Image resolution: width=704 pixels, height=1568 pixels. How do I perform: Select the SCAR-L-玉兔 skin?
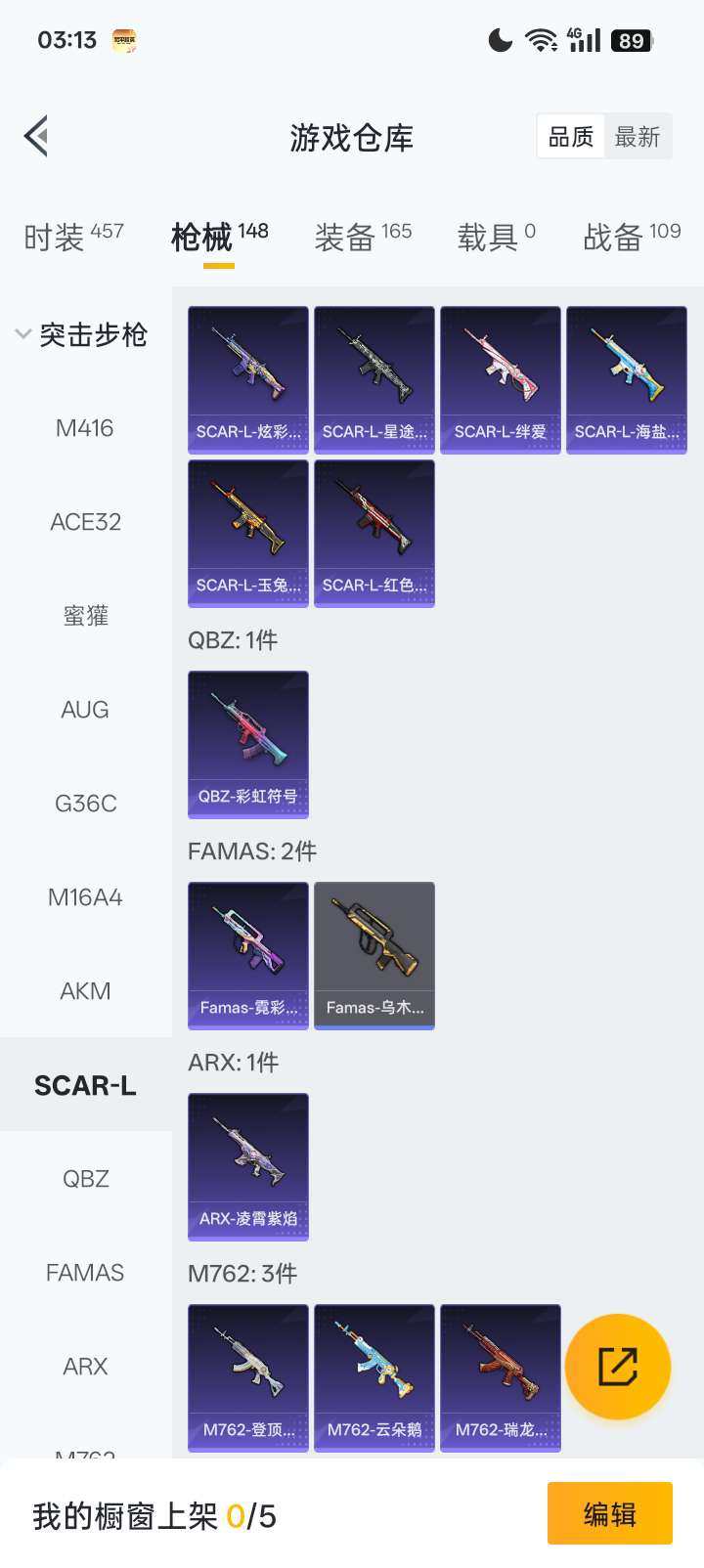coord(247,534)
